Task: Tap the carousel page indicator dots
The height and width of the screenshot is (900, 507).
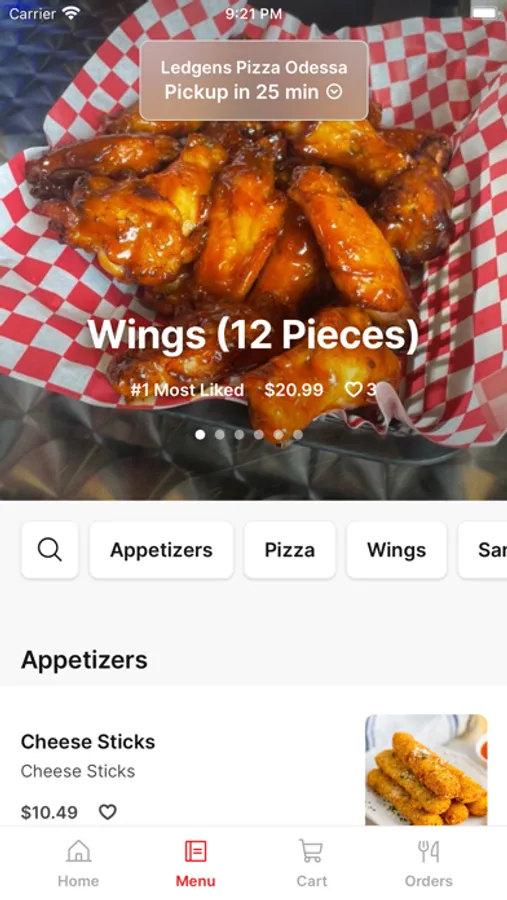Action: pos(249,435)
